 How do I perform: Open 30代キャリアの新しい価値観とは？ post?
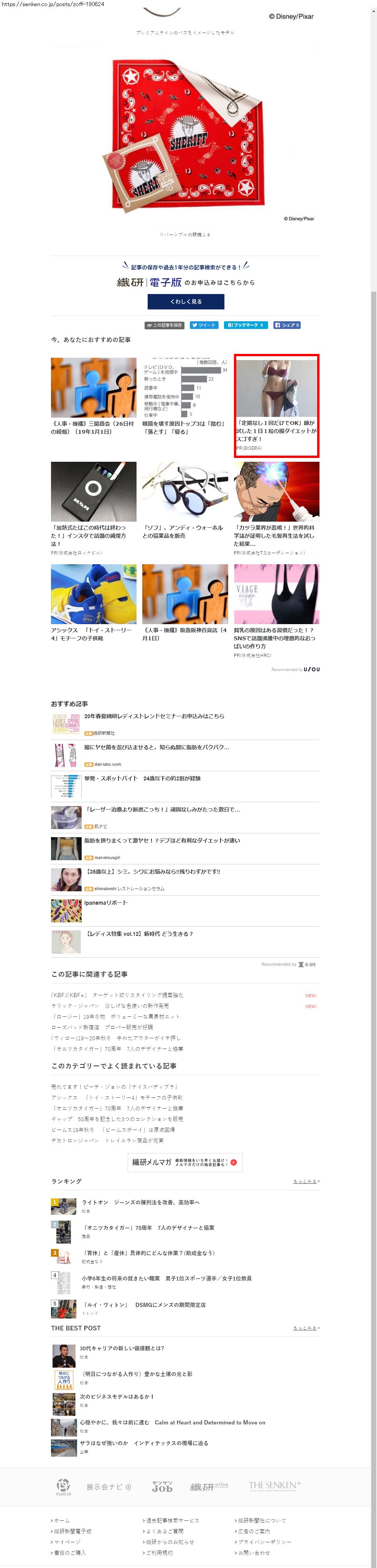(122, 1348)
